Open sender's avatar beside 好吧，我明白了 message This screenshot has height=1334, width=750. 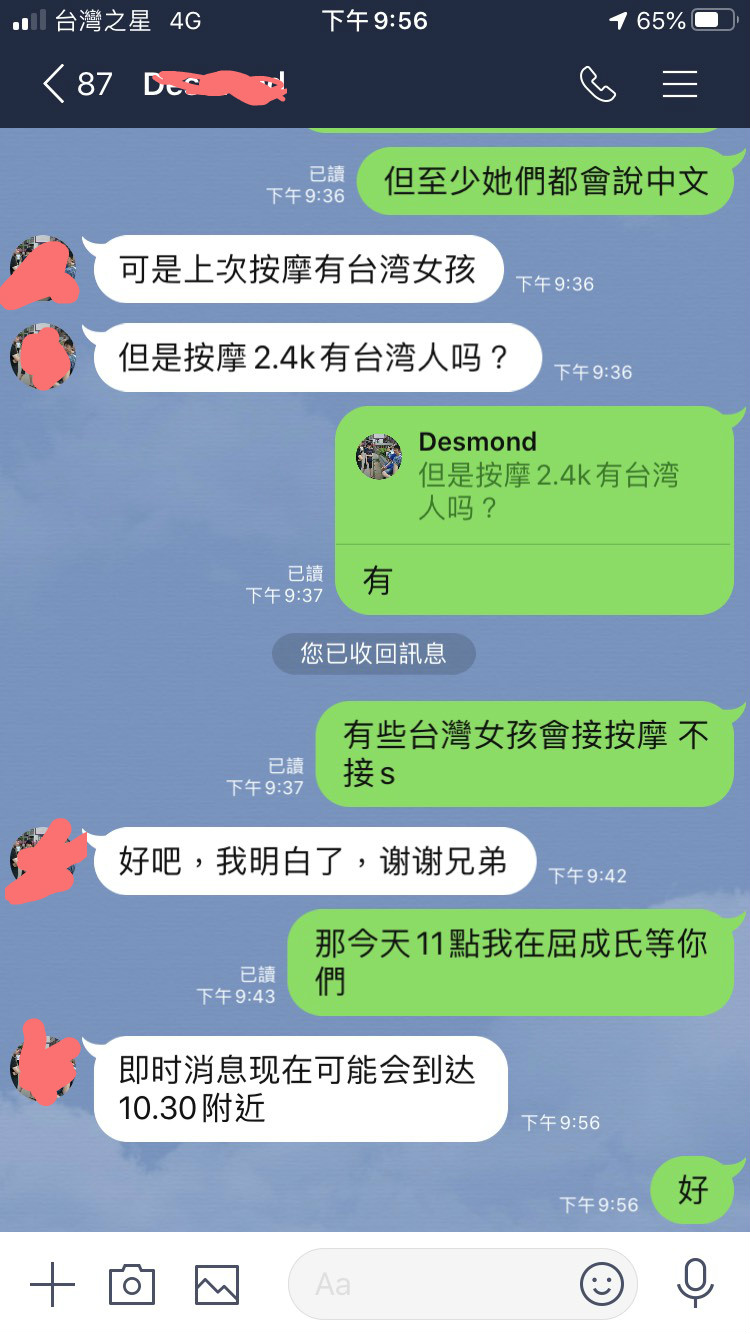[43, 860]
